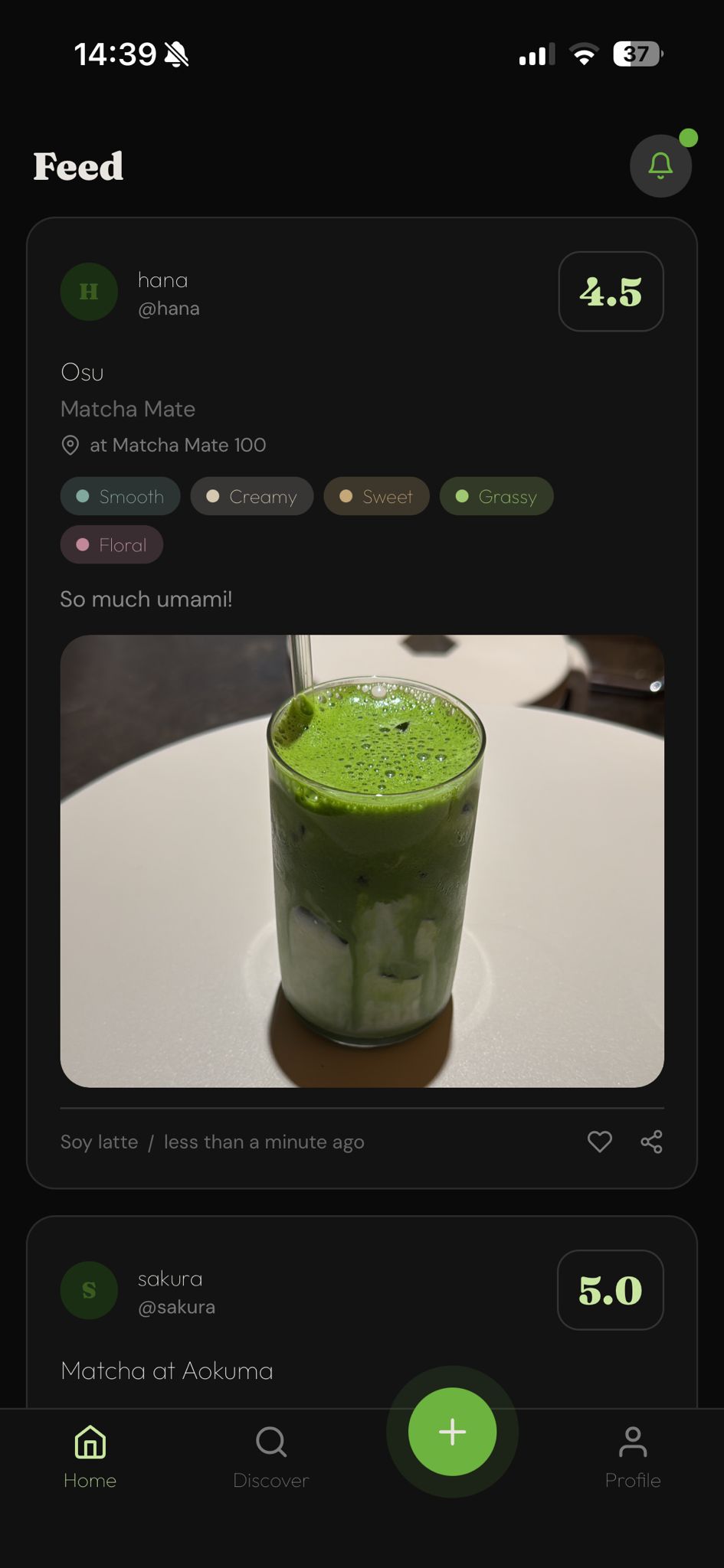This screenshot has width=724, height=1568.
Task: Open the Matcha at Aokuma post
Action: [x=166, y=1370]
